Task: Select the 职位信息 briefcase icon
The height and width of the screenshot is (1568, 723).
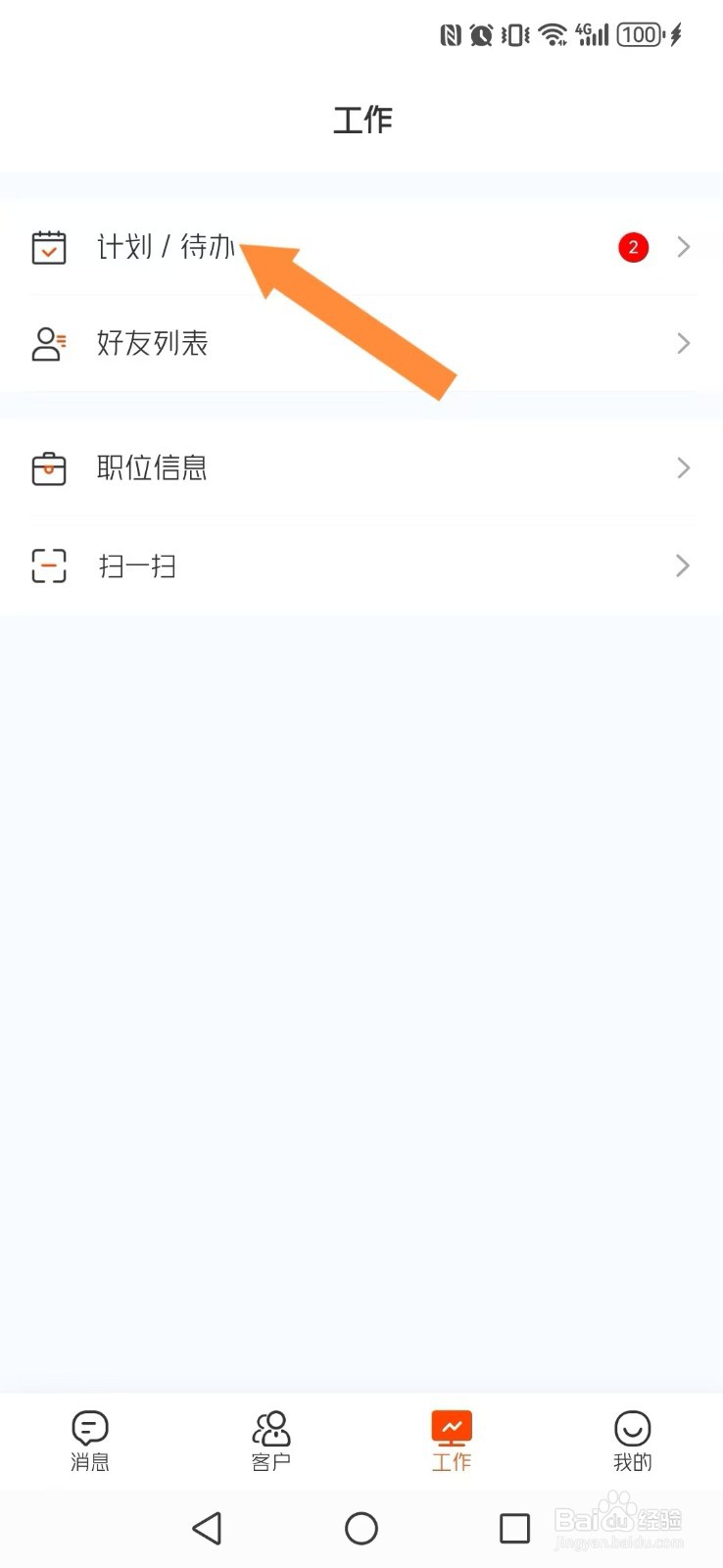Action: point(48,467)
